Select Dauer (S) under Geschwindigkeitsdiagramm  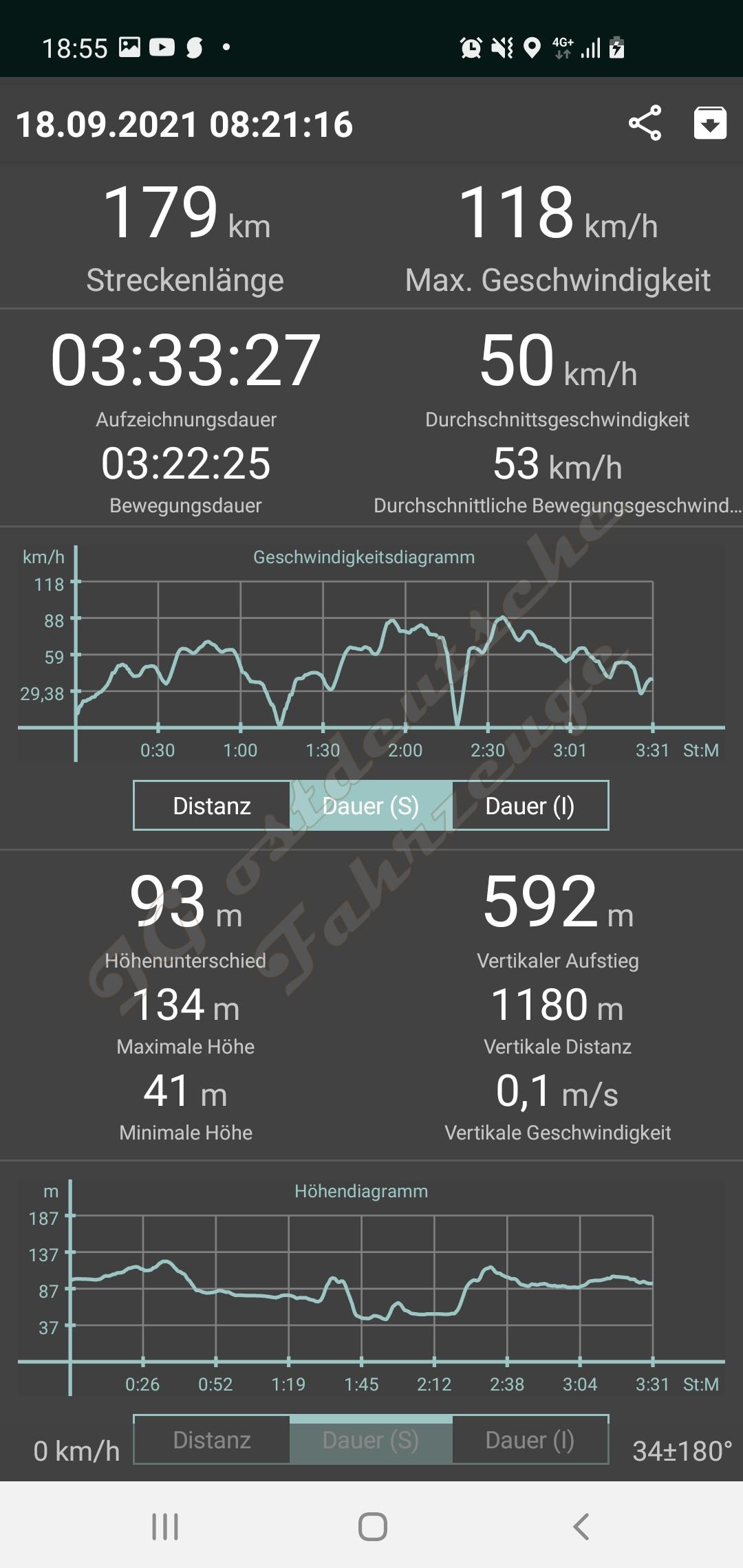(371, 805)
